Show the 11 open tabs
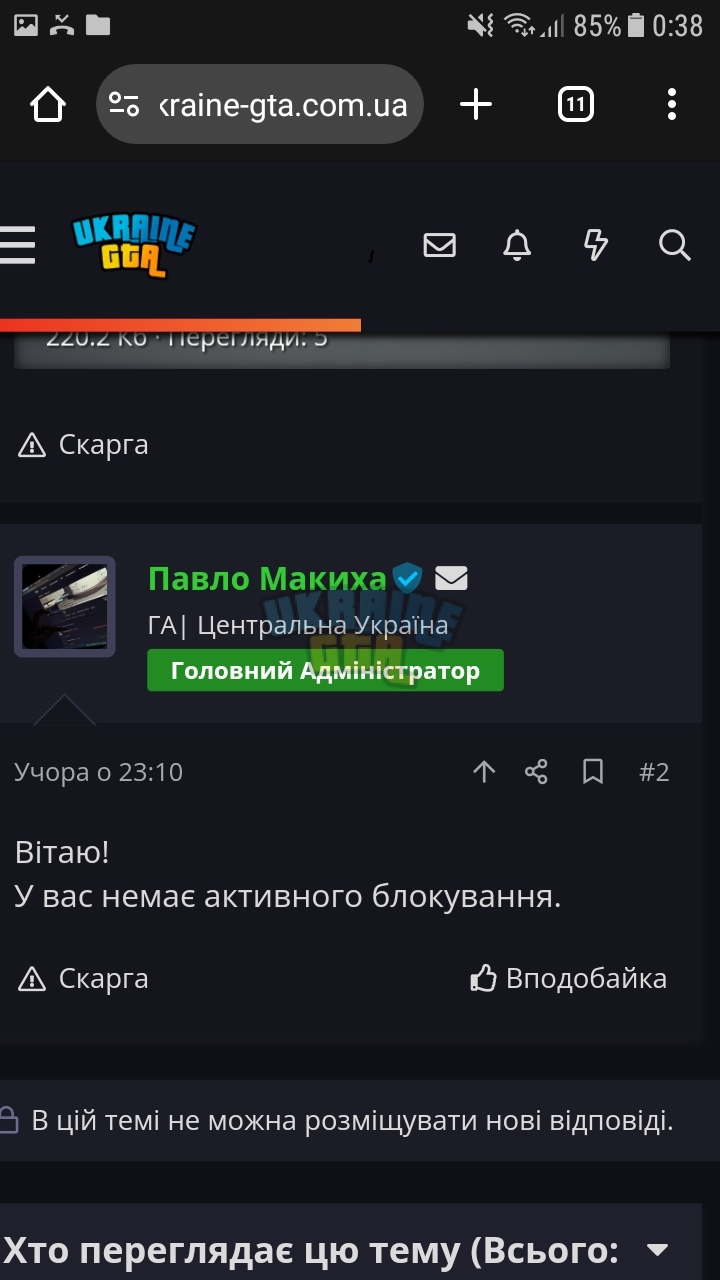This screenshot has width=720, height=1280. [576, 104]
